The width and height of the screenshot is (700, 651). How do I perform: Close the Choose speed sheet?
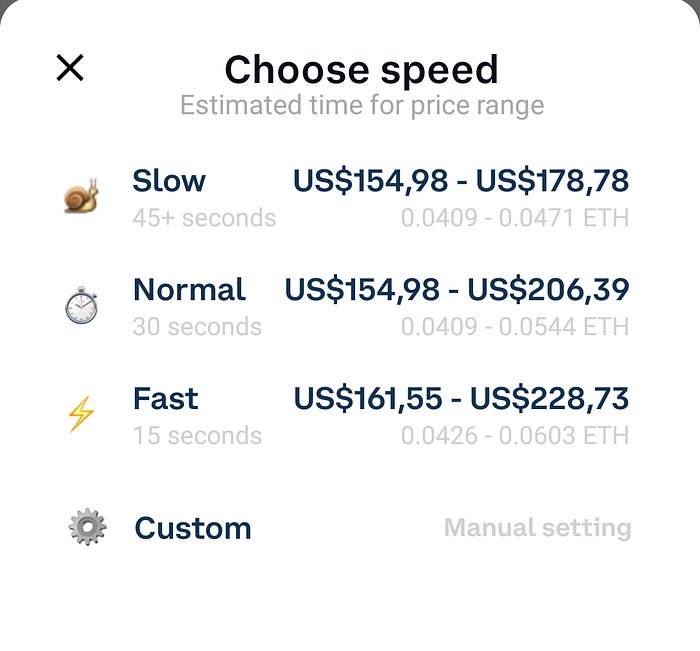coord(70,68)
